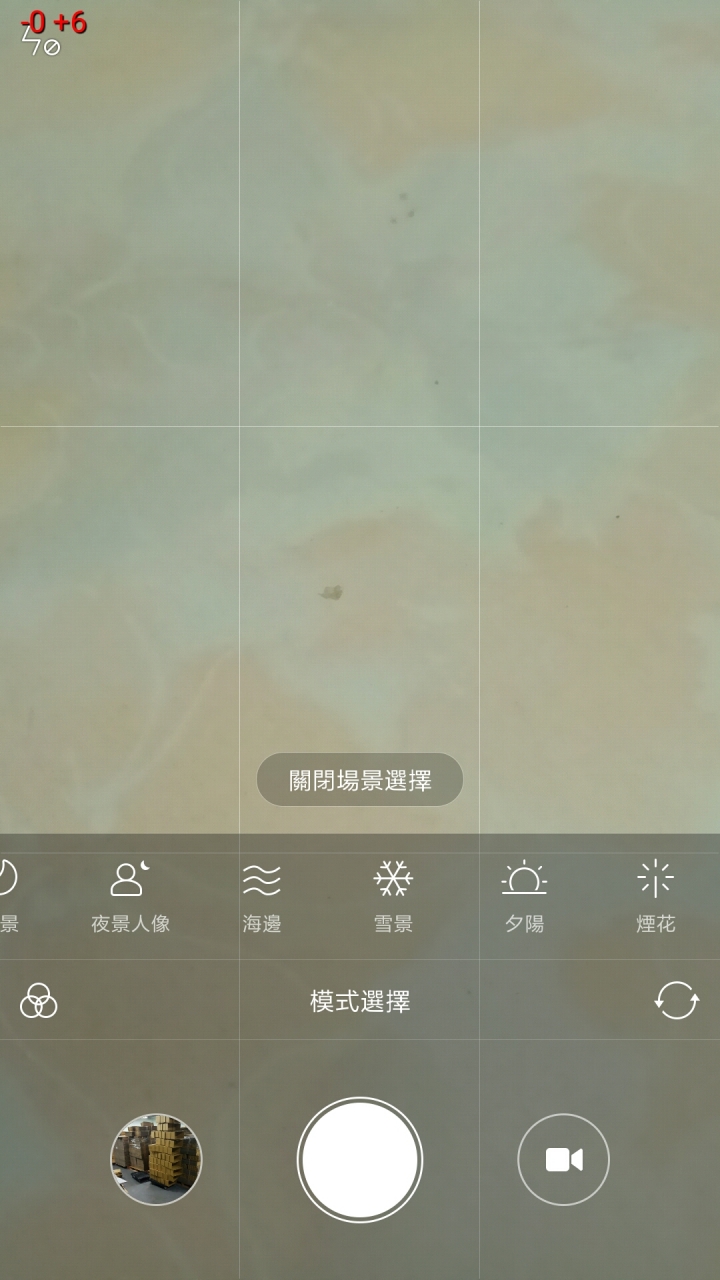Viewport: 720px width, 1280px height.
Task: Choose the 海邊 beach scene
Action: point(262,897)
